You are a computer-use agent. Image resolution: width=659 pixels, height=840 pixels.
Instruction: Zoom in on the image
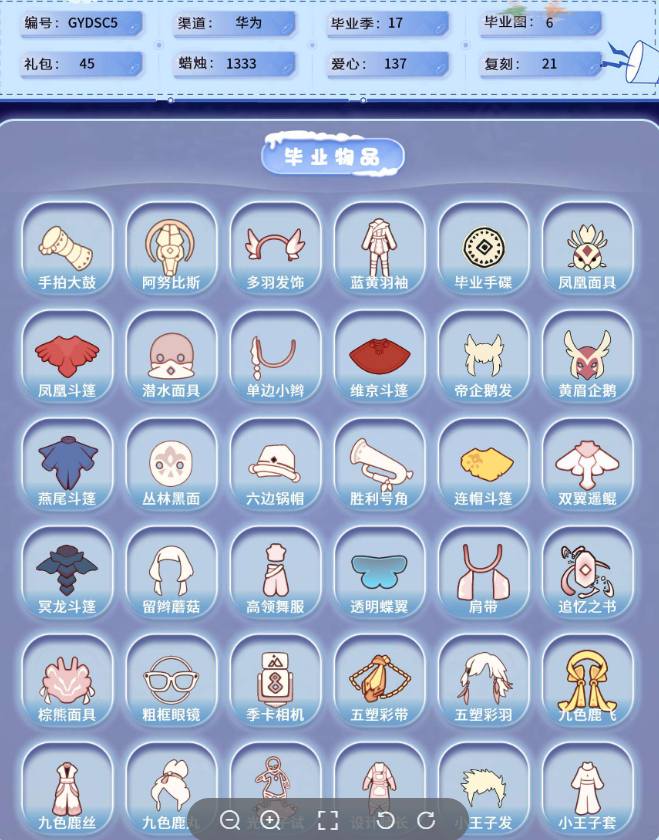[x=270, y=821]
